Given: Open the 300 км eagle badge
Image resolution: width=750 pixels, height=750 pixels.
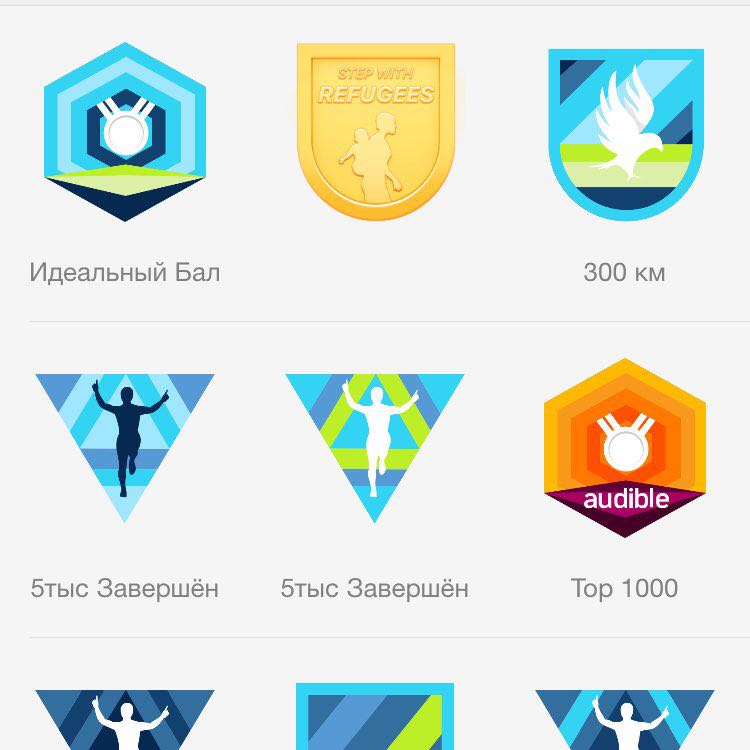Looking at the screenshot, I should (625, 132).
